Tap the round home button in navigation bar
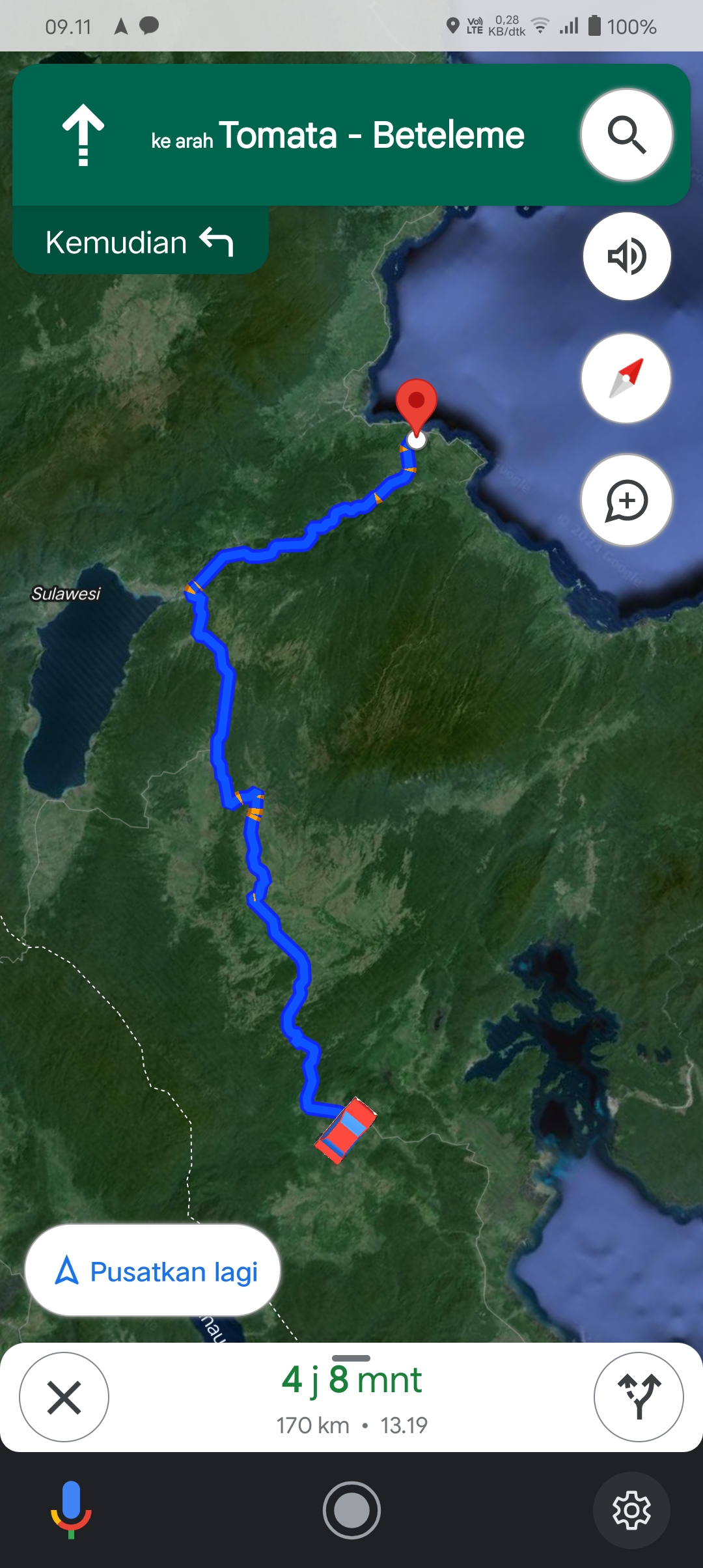Image resolution: width=703 pixels, height=1568 pixels. 351,1510
